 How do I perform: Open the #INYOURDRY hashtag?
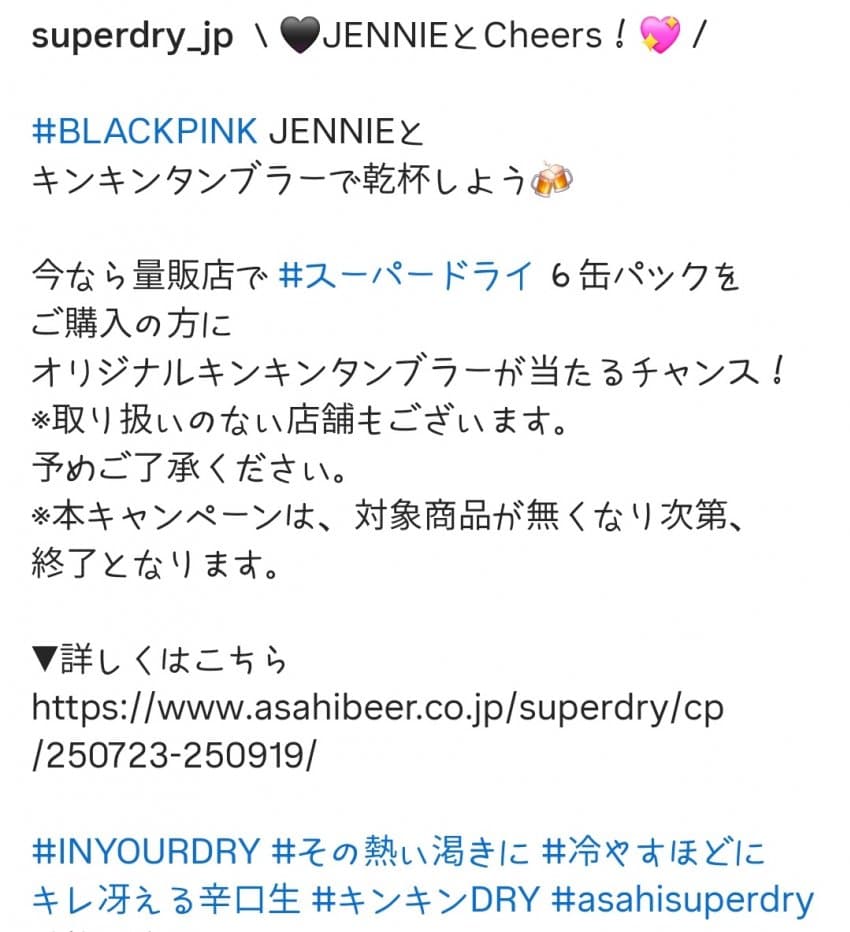[146, 852]
